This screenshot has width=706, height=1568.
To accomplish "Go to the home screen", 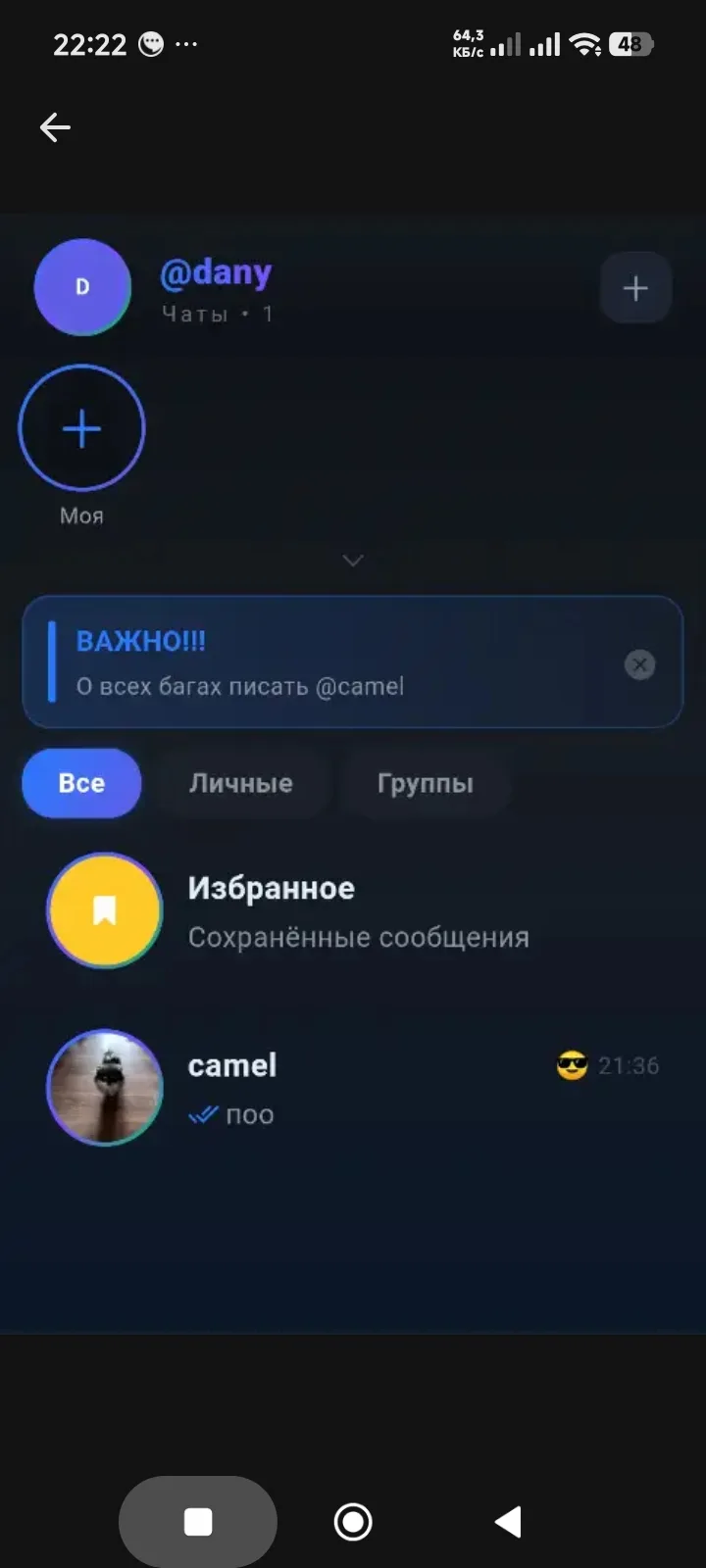I will point(353,1522).
